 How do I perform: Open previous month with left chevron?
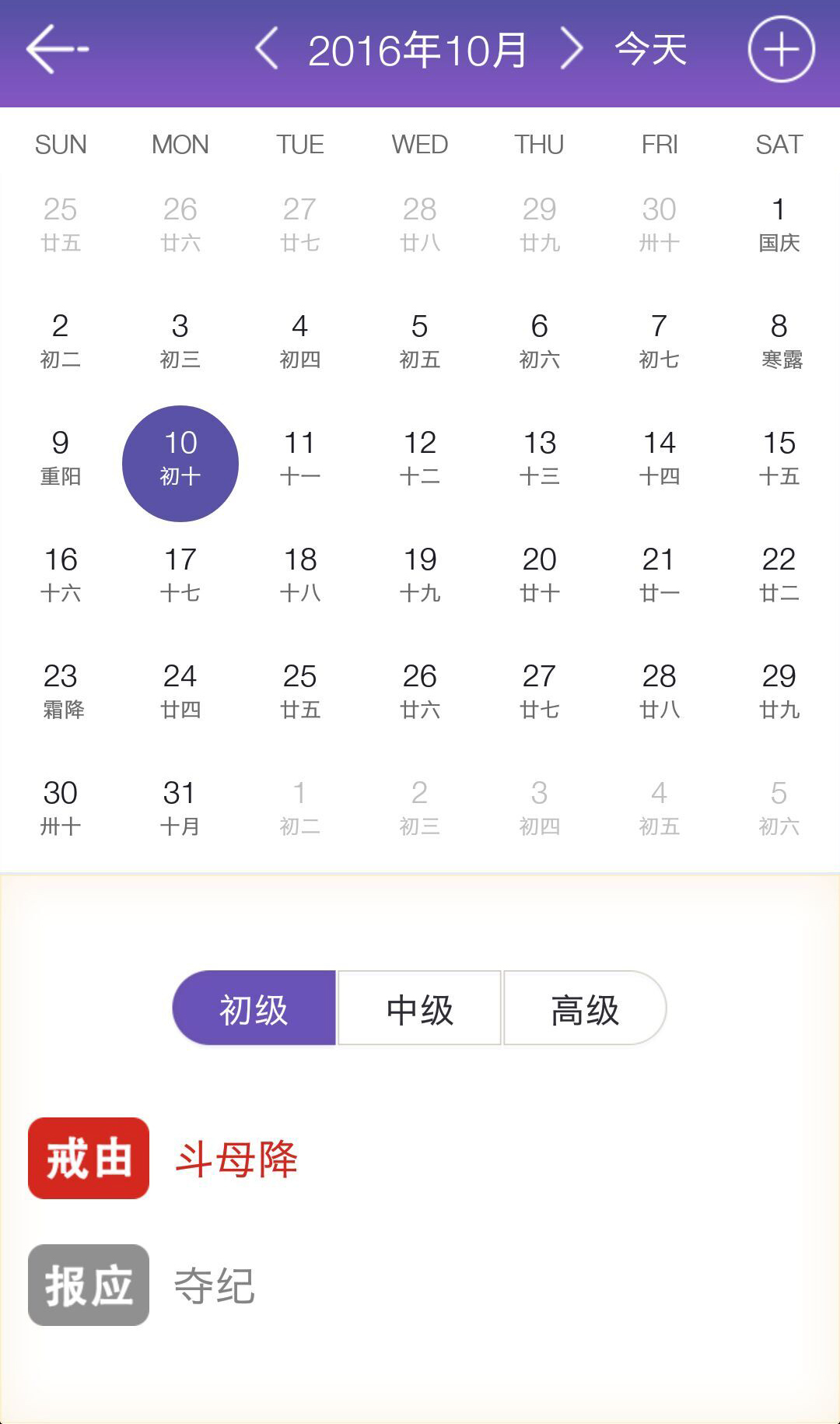click(x=268, y=48)
